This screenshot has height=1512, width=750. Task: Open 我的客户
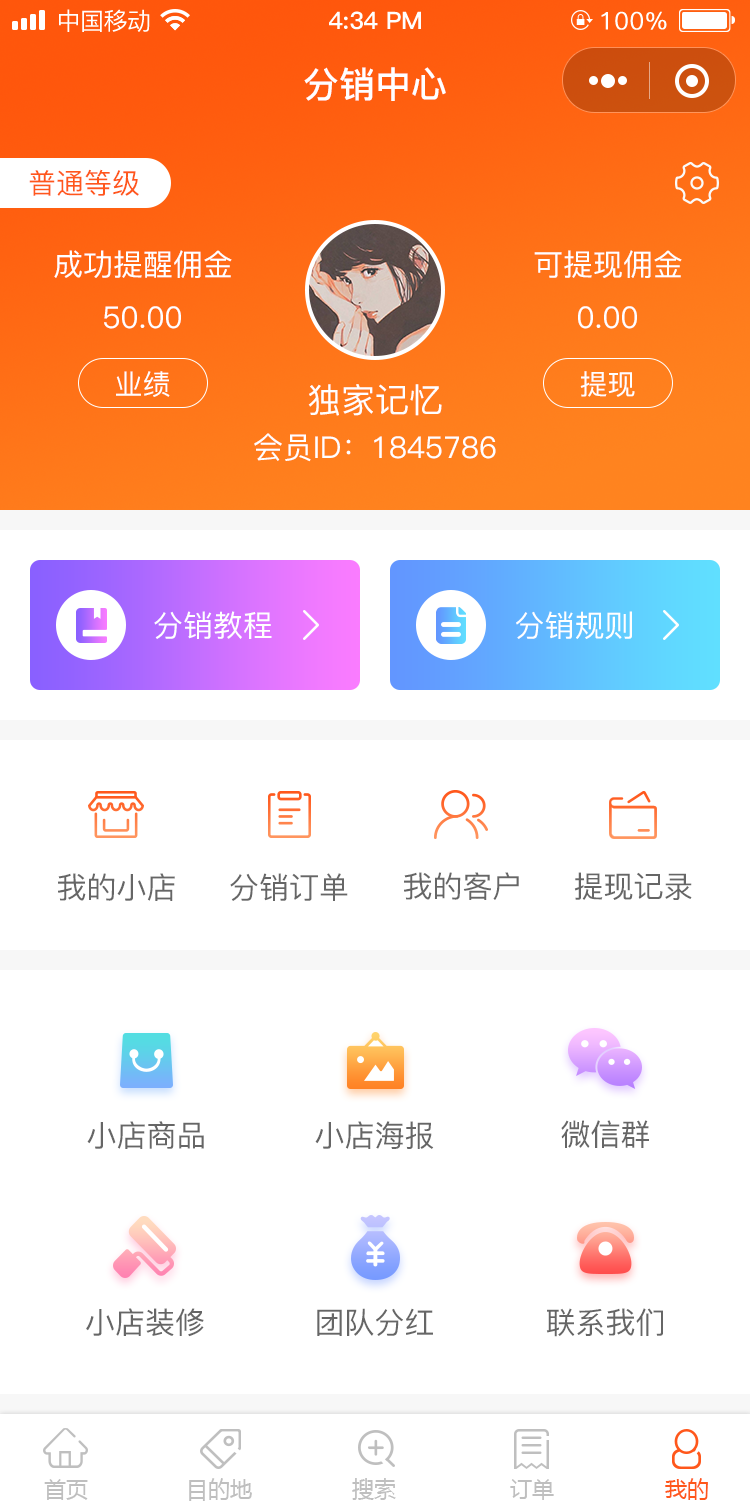(461, 845)
